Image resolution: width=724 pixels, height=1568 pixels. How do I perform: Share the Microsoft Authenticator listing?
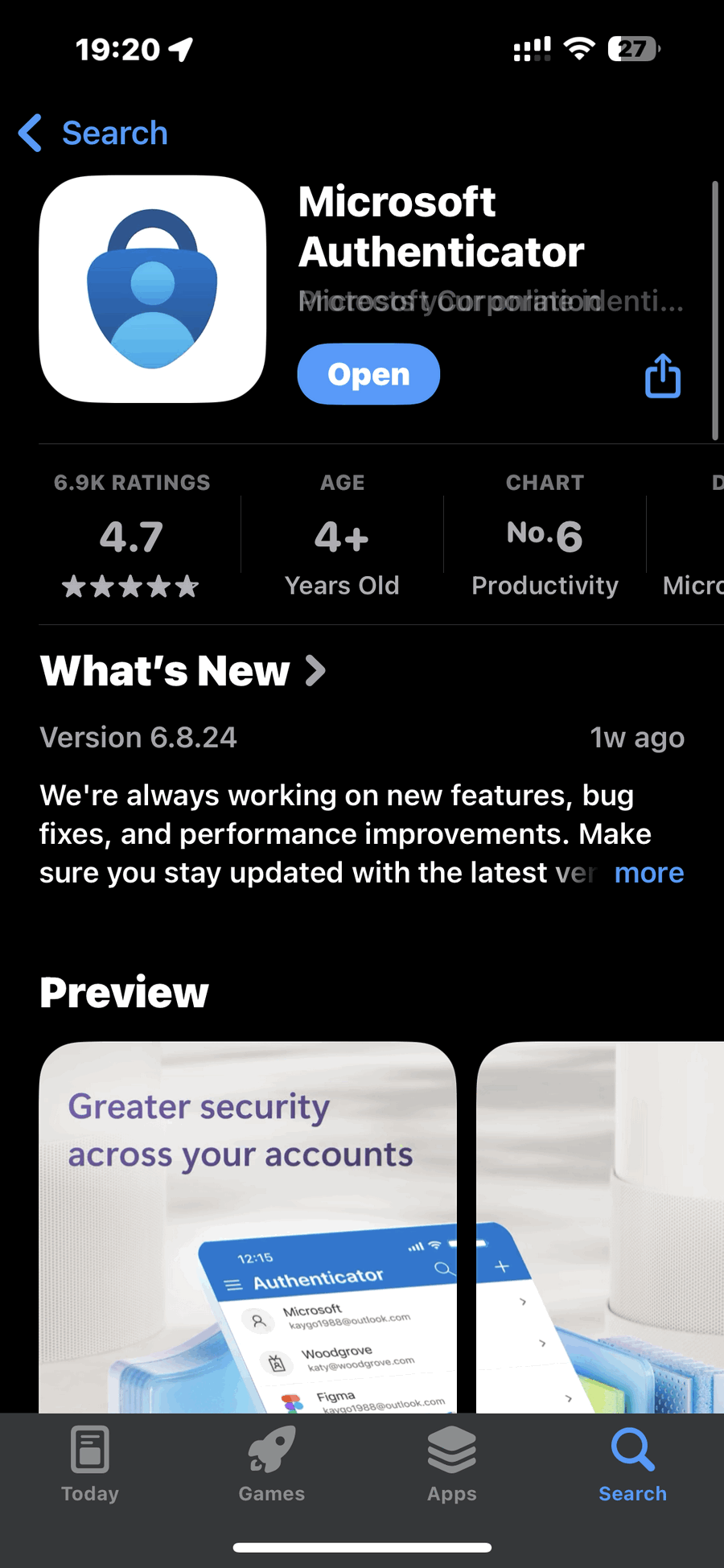click(x=663, y=376)
